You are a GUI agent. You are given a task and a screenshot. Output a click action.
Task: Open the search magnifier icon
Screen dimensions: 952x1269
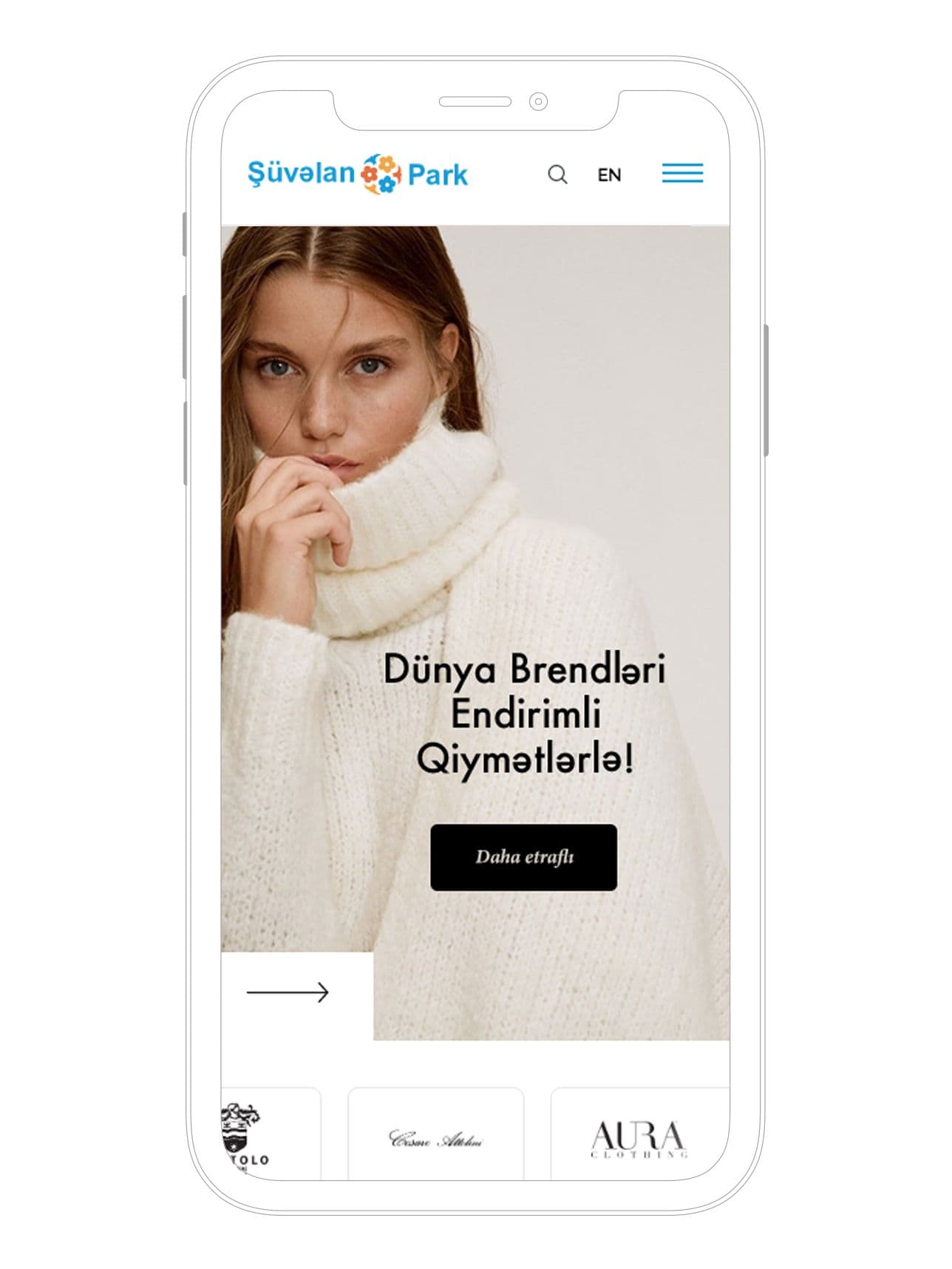pos(557,175)
